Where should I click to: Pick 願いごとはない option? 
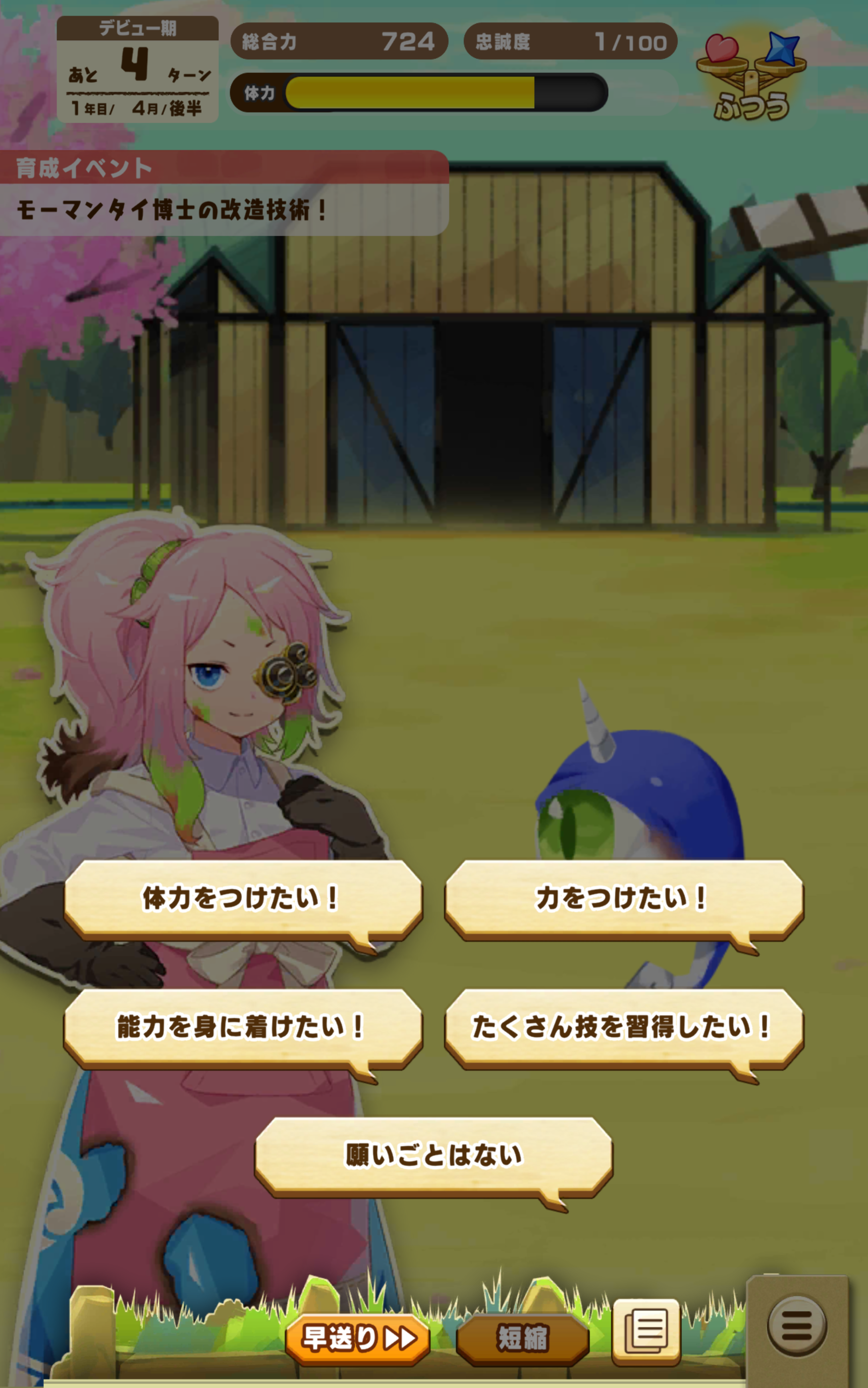[x=434, y=1156]
